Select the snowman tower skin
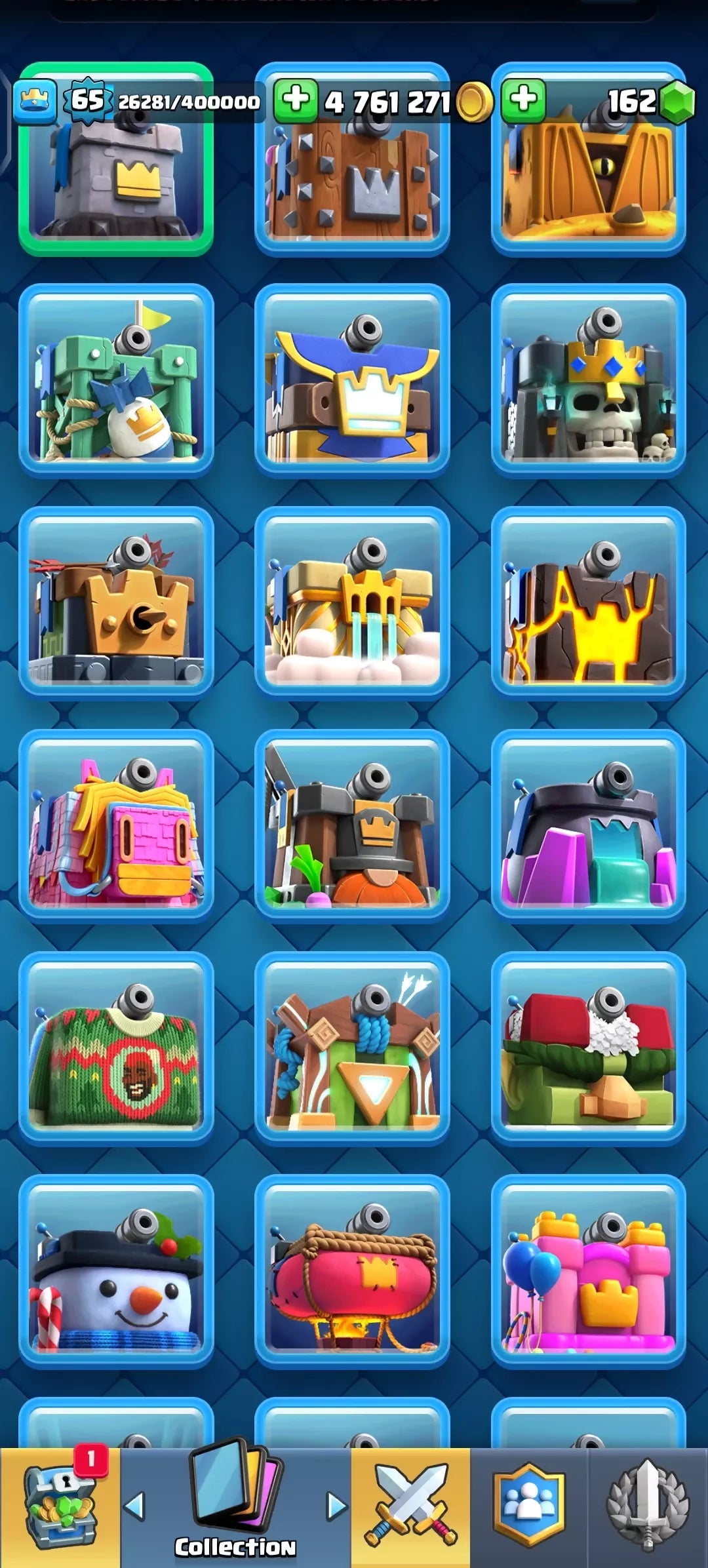This screenshot has height=1568, width=708. (x=116, y=1270)
